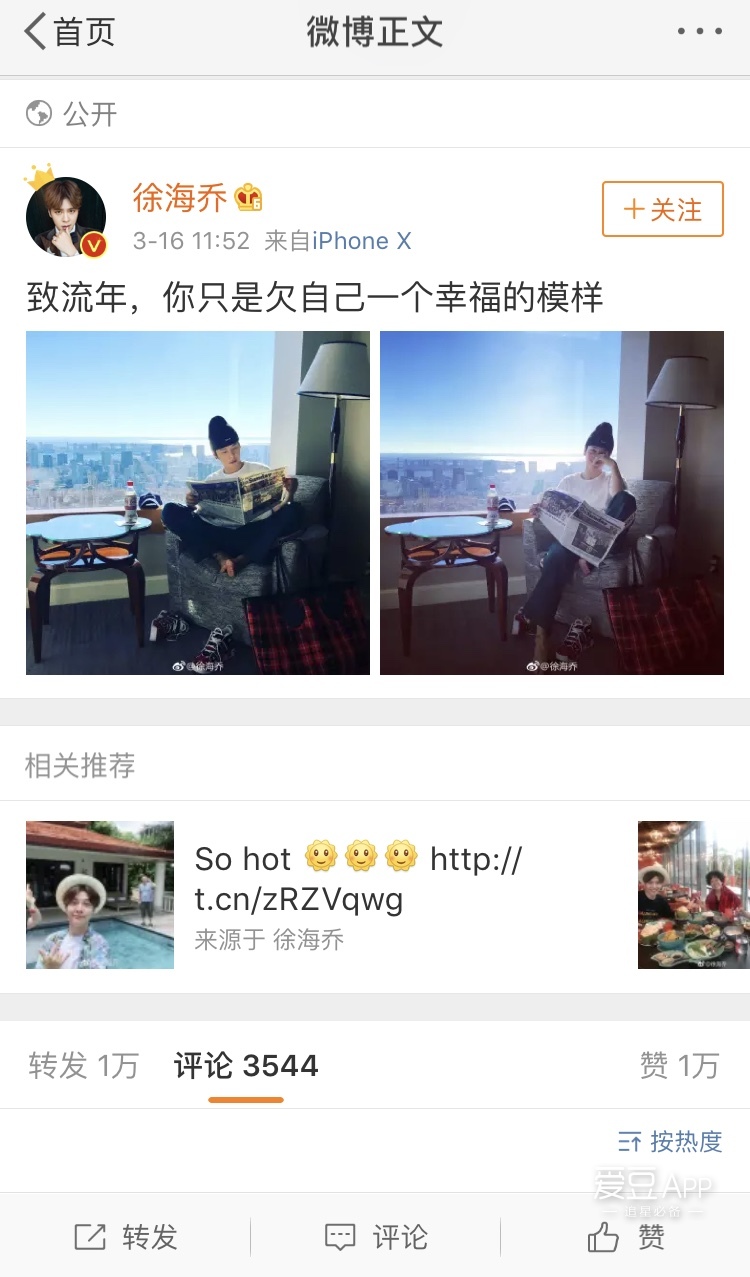Tap the iPhone X source link

(361, 241)
